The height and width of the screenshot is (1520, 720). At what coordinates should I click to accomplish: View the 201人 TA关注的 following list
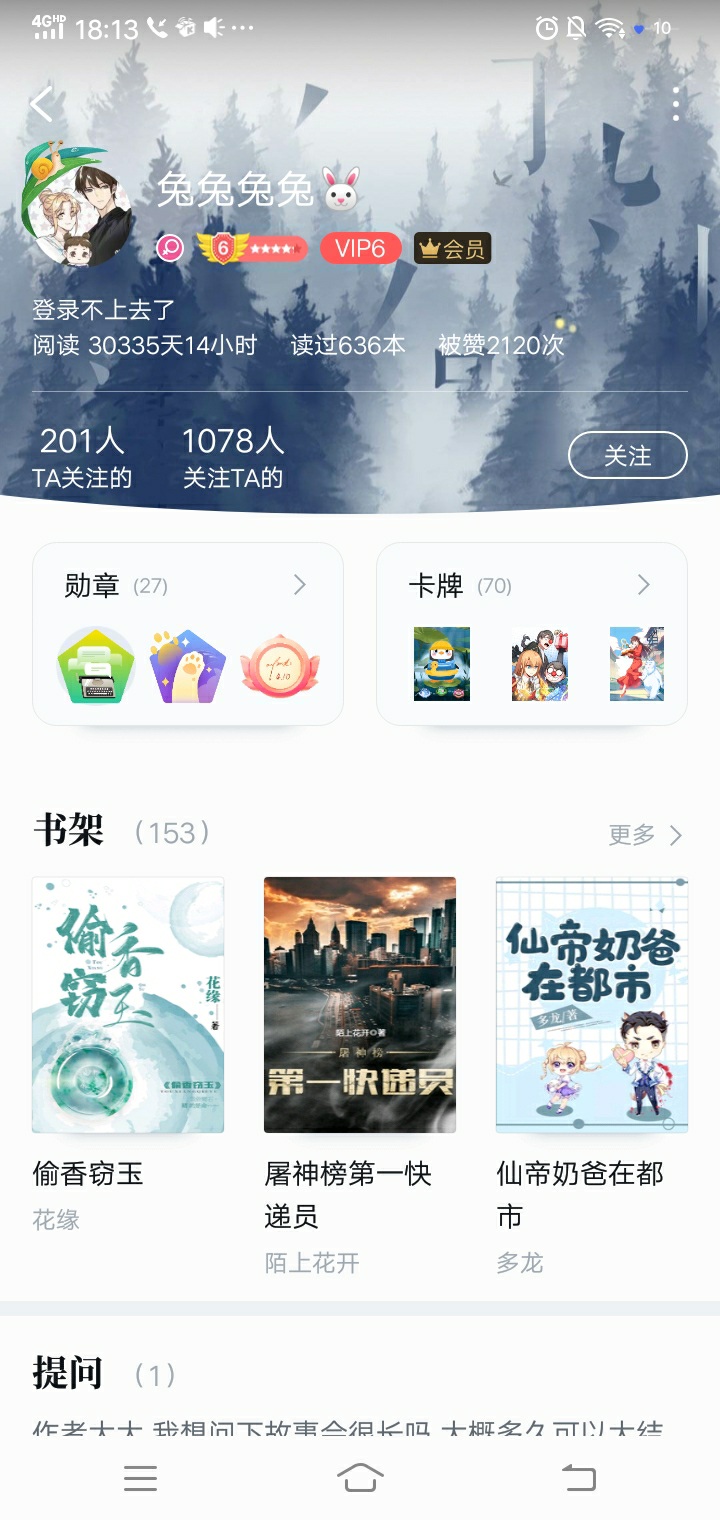tap(82, 457)
